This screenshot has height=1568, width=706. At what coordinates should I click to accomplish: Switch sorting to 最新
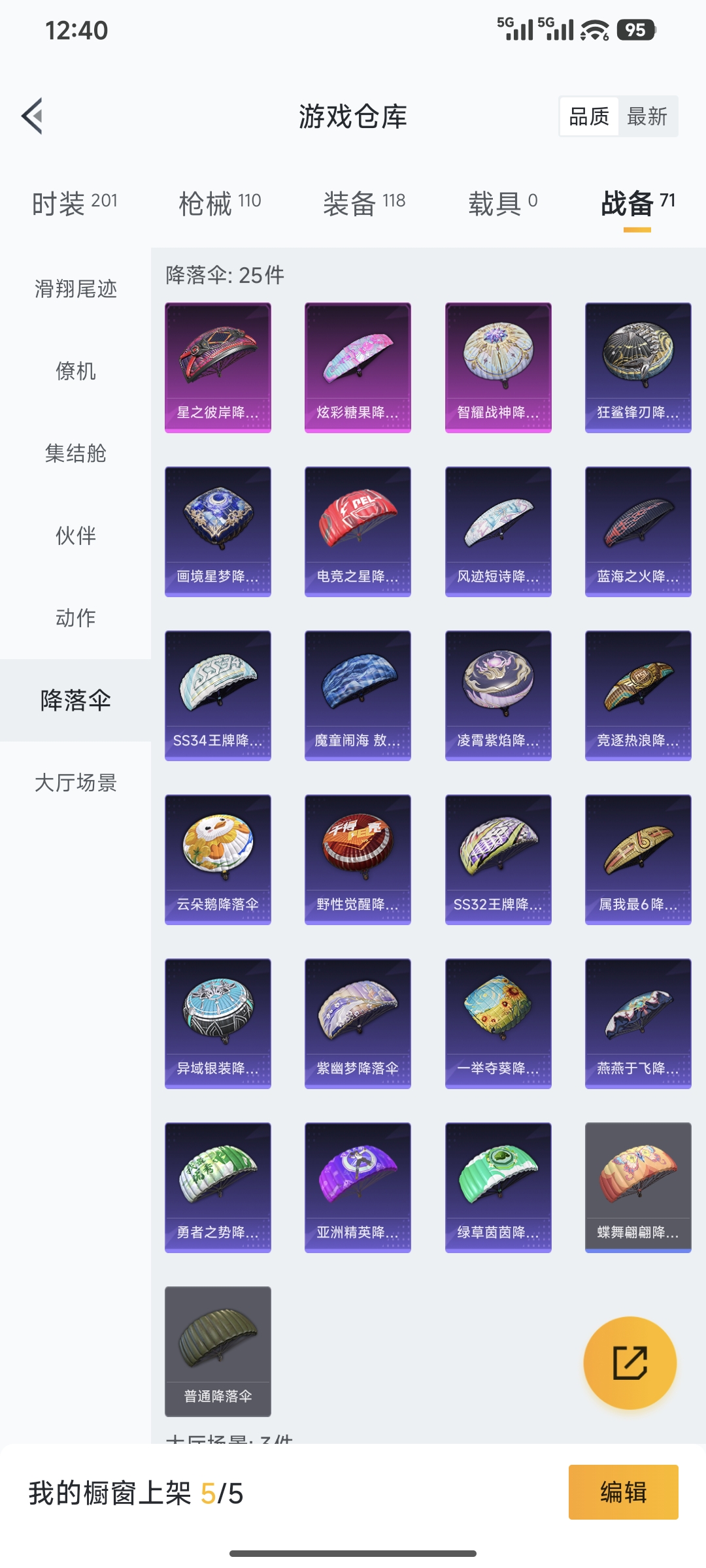(649, 116)
